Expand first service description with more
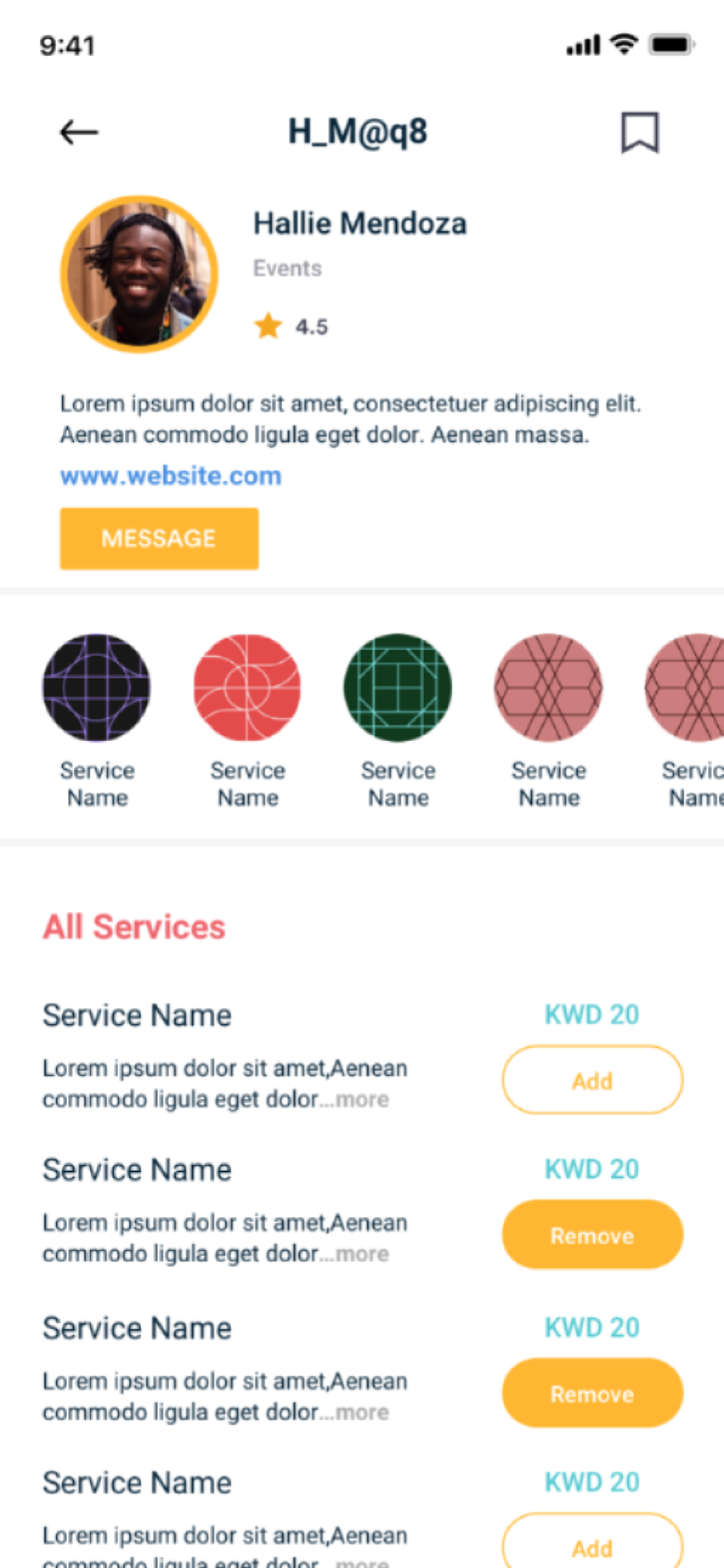 click(362, 1099)
